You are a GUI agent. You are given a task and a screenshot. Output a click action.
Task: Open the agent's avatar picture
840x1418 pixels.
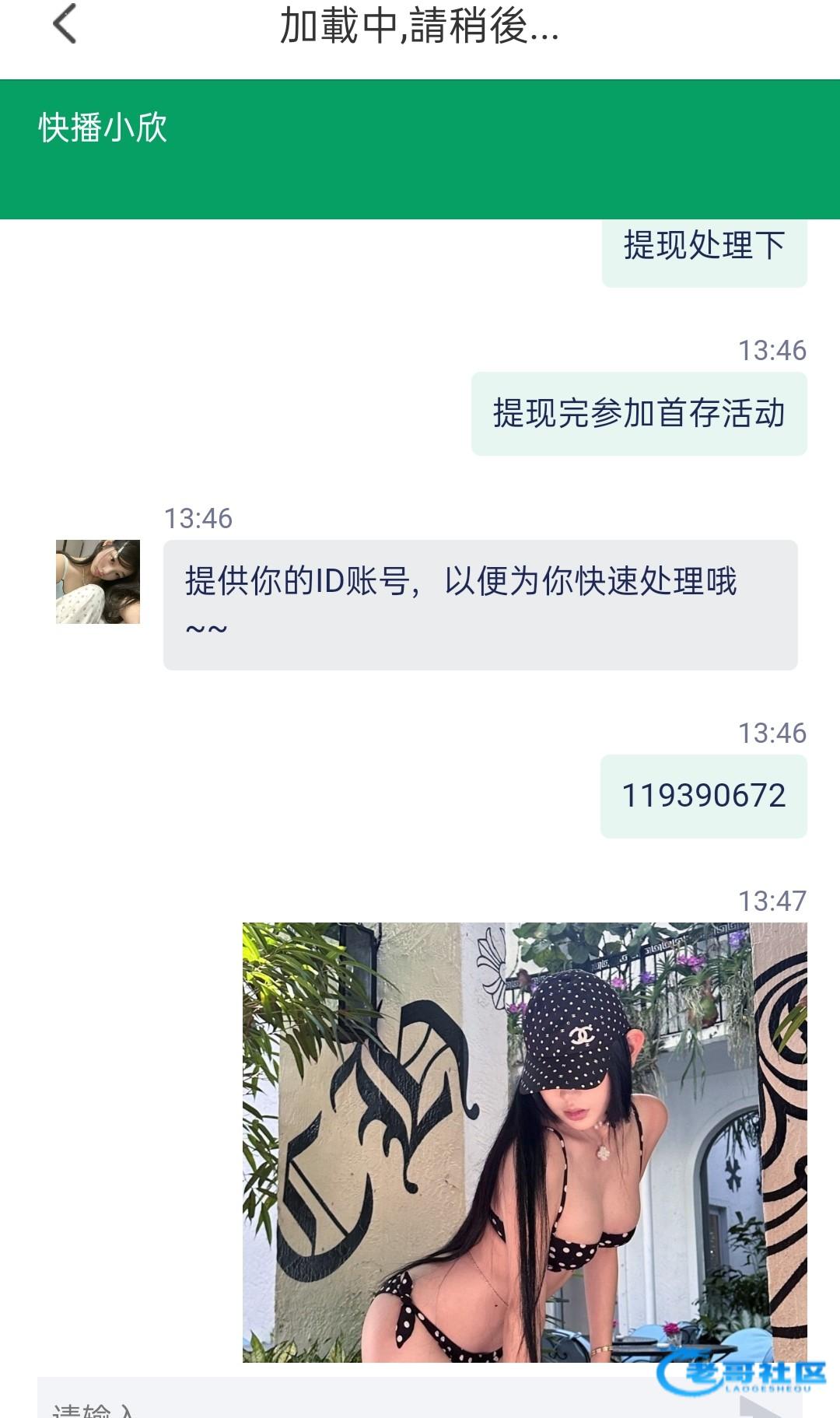[98, 582]
